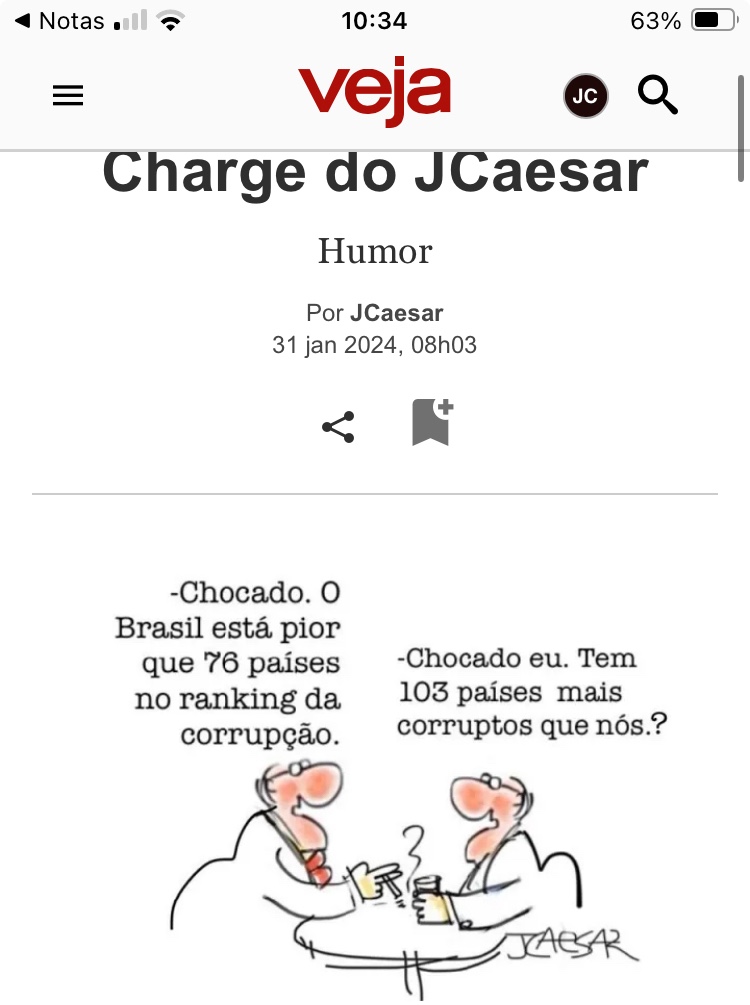The height and width of the screenshot is (1005, 750).
Task: Bookmark this article
Action: pos(432,422)
